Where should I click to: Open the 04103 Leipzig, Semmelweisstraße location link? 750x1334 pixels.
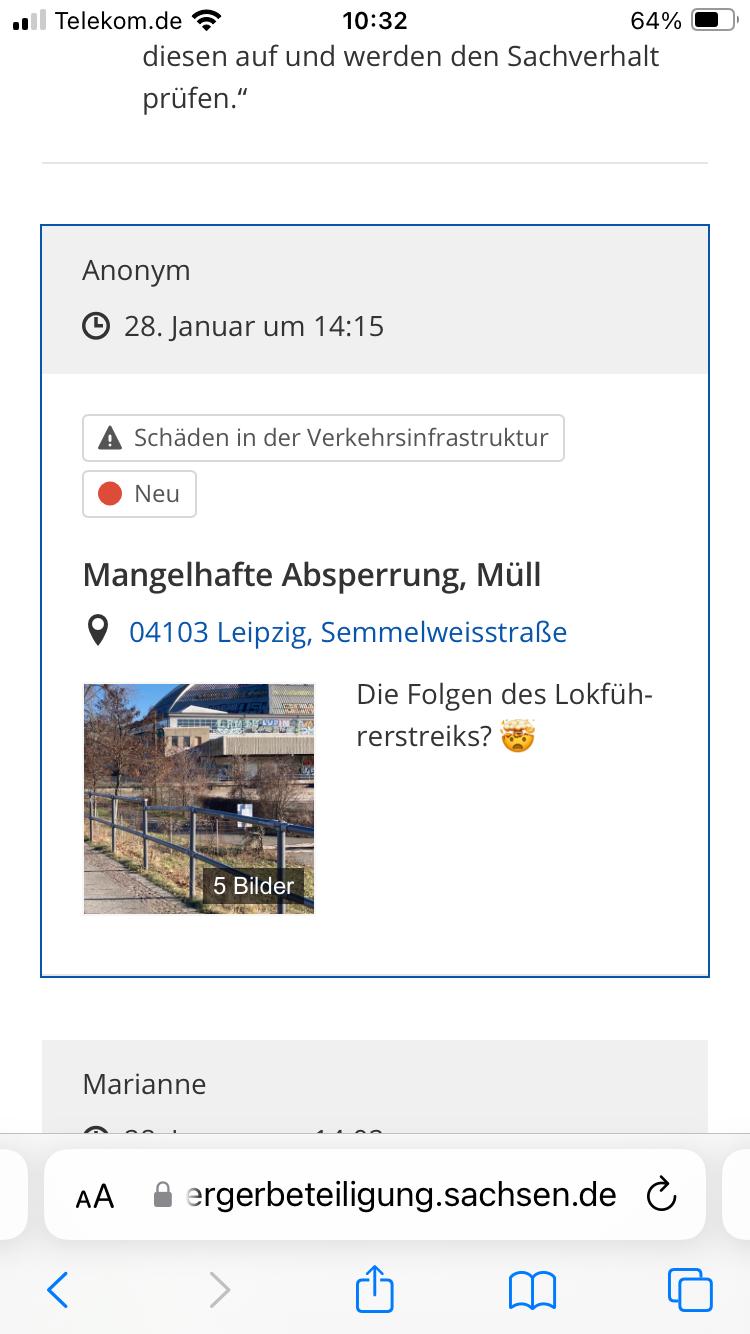[348, 632]
